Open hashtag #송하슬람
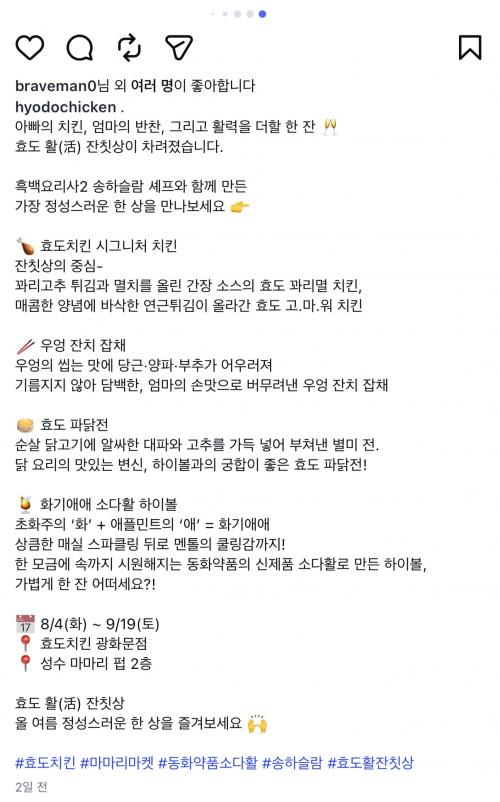The image size is (500, 802). (292, 763)
